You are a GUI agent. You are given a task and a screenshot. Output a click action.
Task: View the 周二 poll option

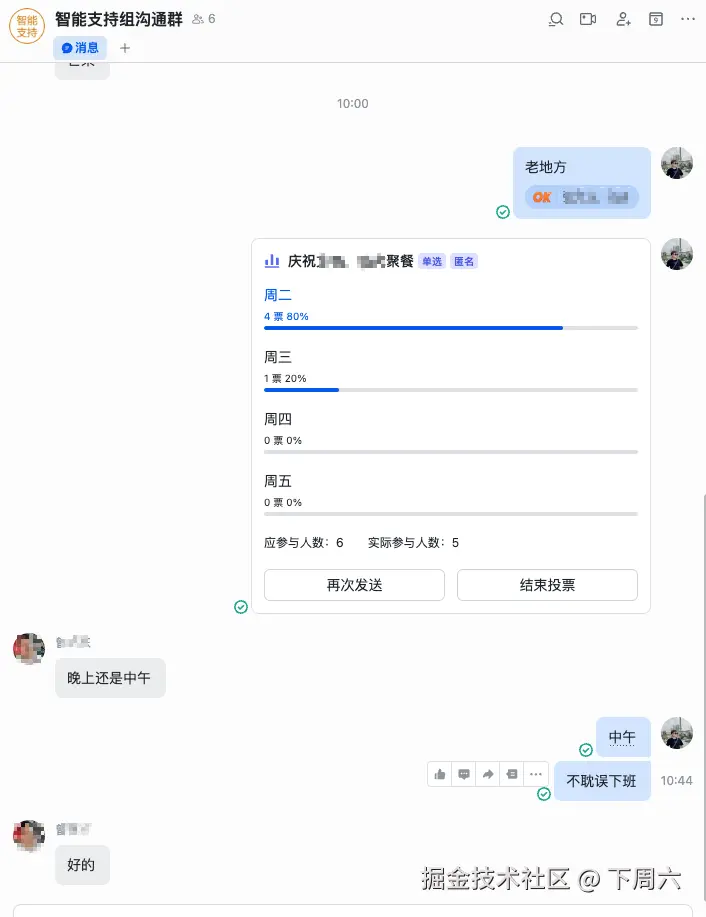pos(278,295)
